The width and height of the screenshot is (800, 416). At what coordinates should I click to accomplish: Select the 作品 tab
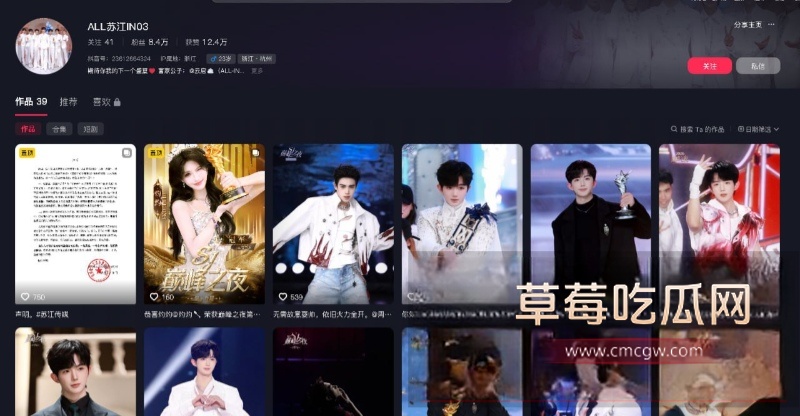[30, 102]
